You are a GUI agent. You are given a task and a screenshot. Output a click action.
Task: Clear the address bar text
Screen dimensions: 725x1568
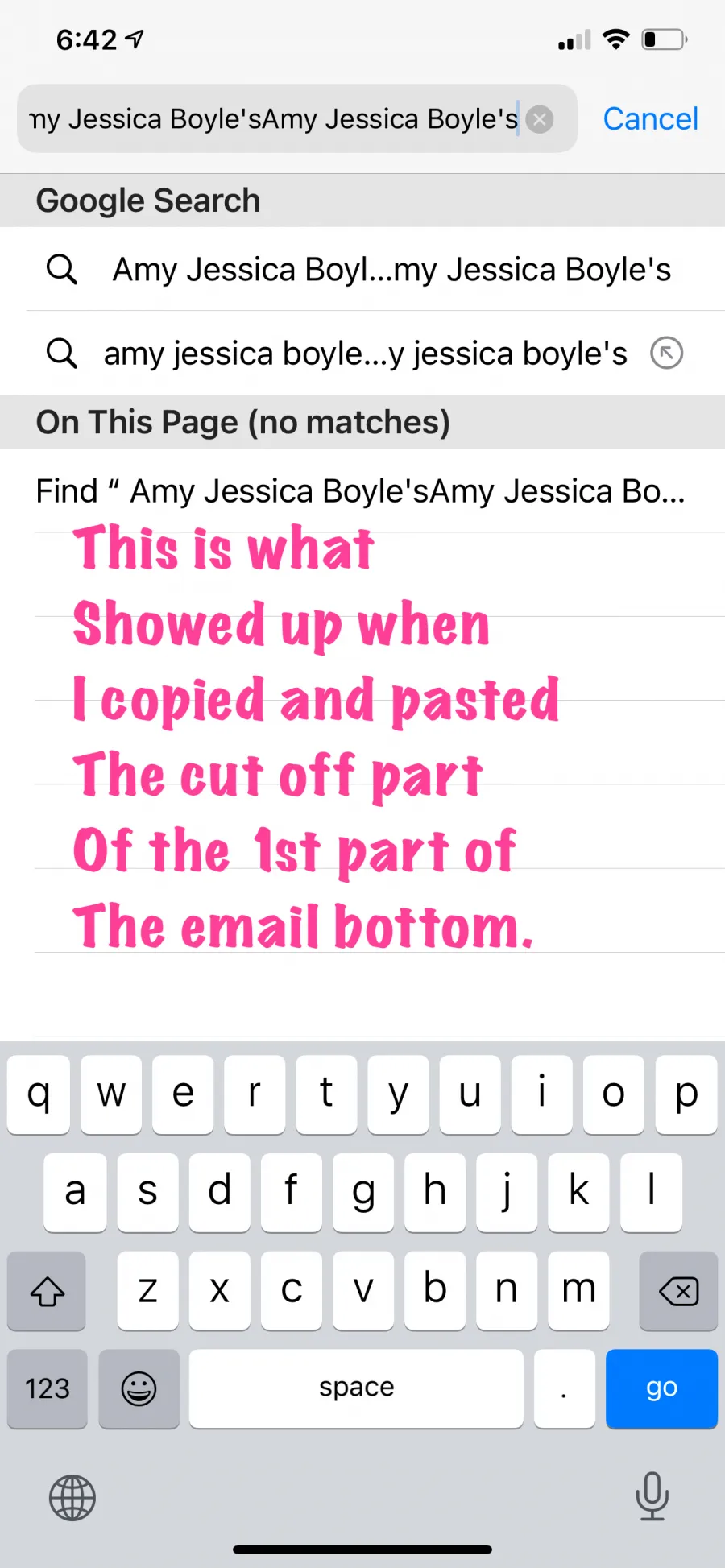coord(540,119)
